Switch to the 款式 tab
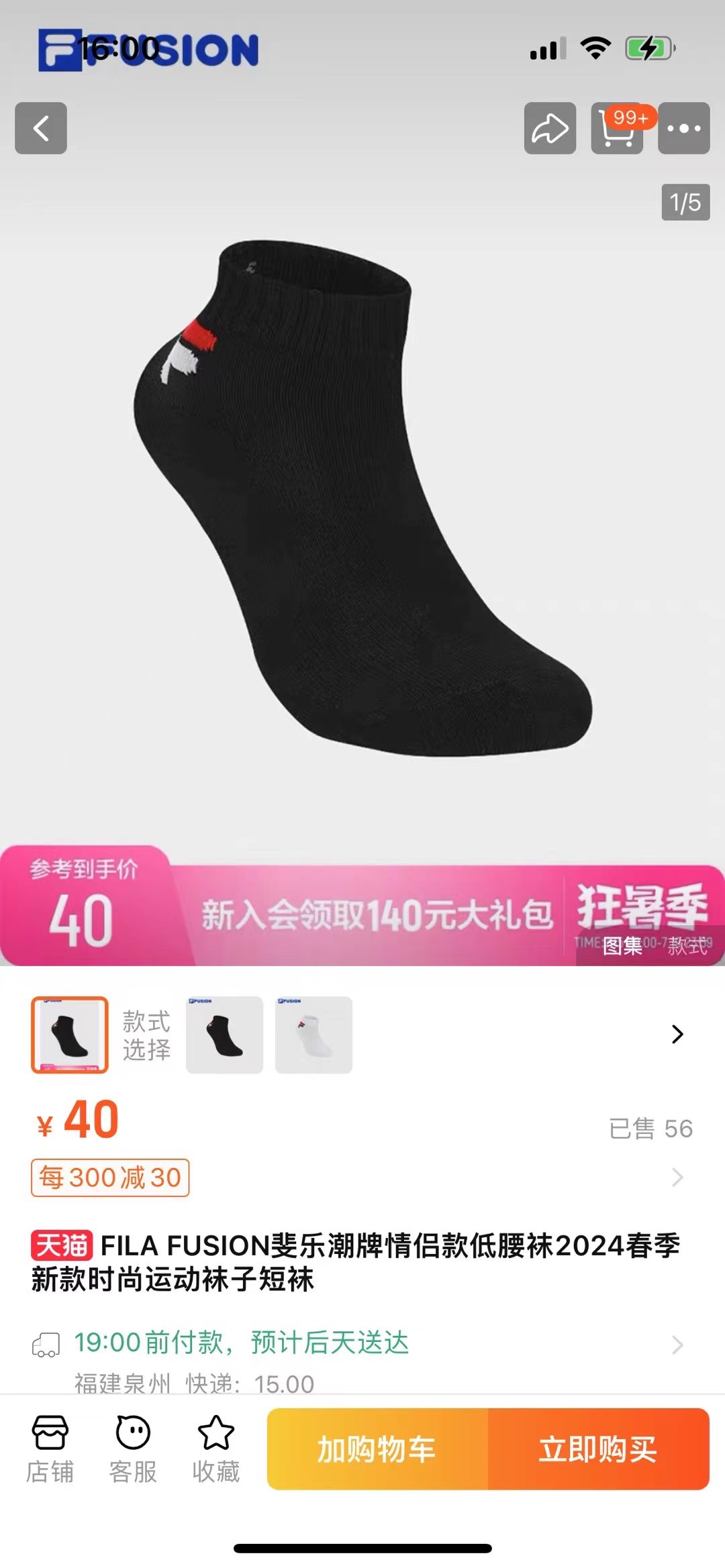The image size is (725, 1568). 687,946
